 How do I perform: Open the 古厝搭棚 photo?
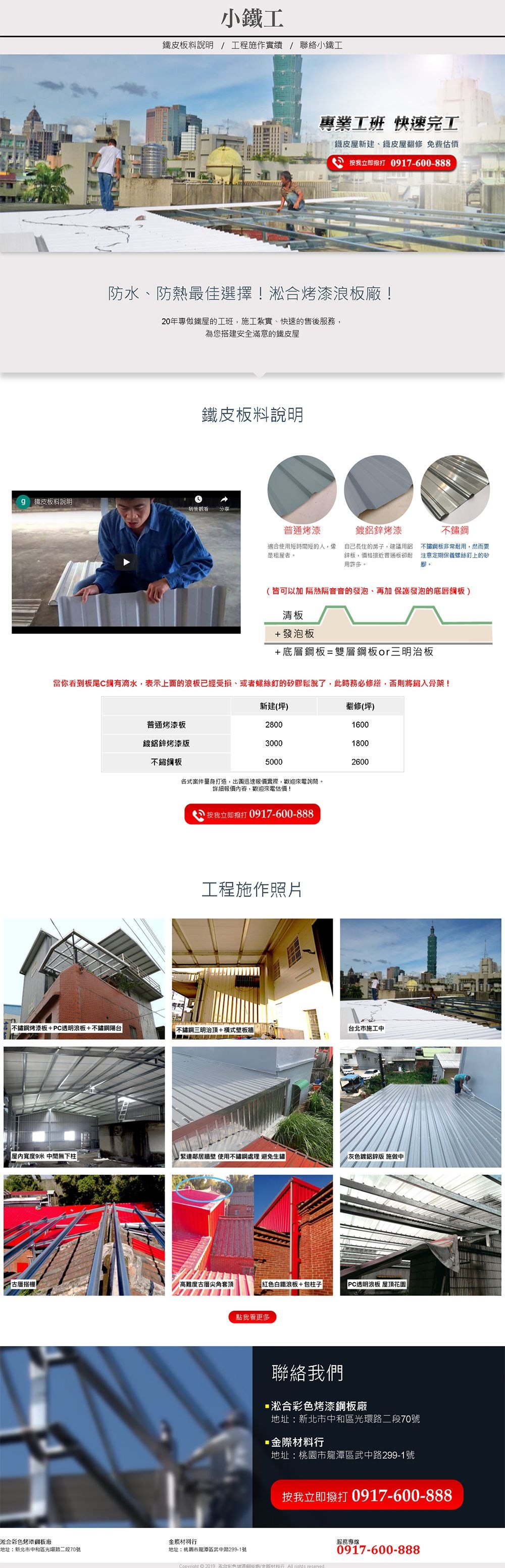[x=84, y=1234]
